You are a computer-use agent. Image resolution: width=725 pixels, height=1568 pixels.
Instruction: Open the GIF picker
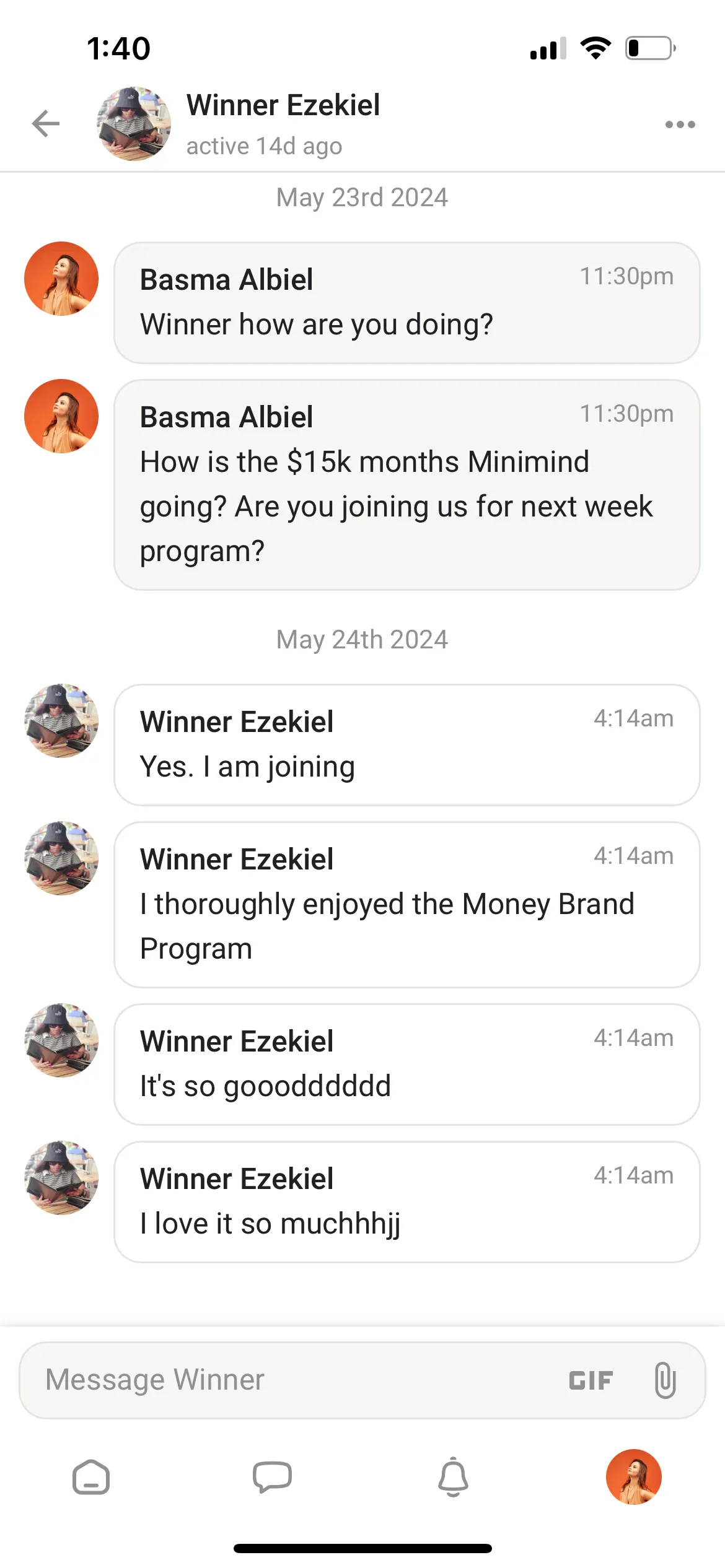click(x=591, y=1380)
